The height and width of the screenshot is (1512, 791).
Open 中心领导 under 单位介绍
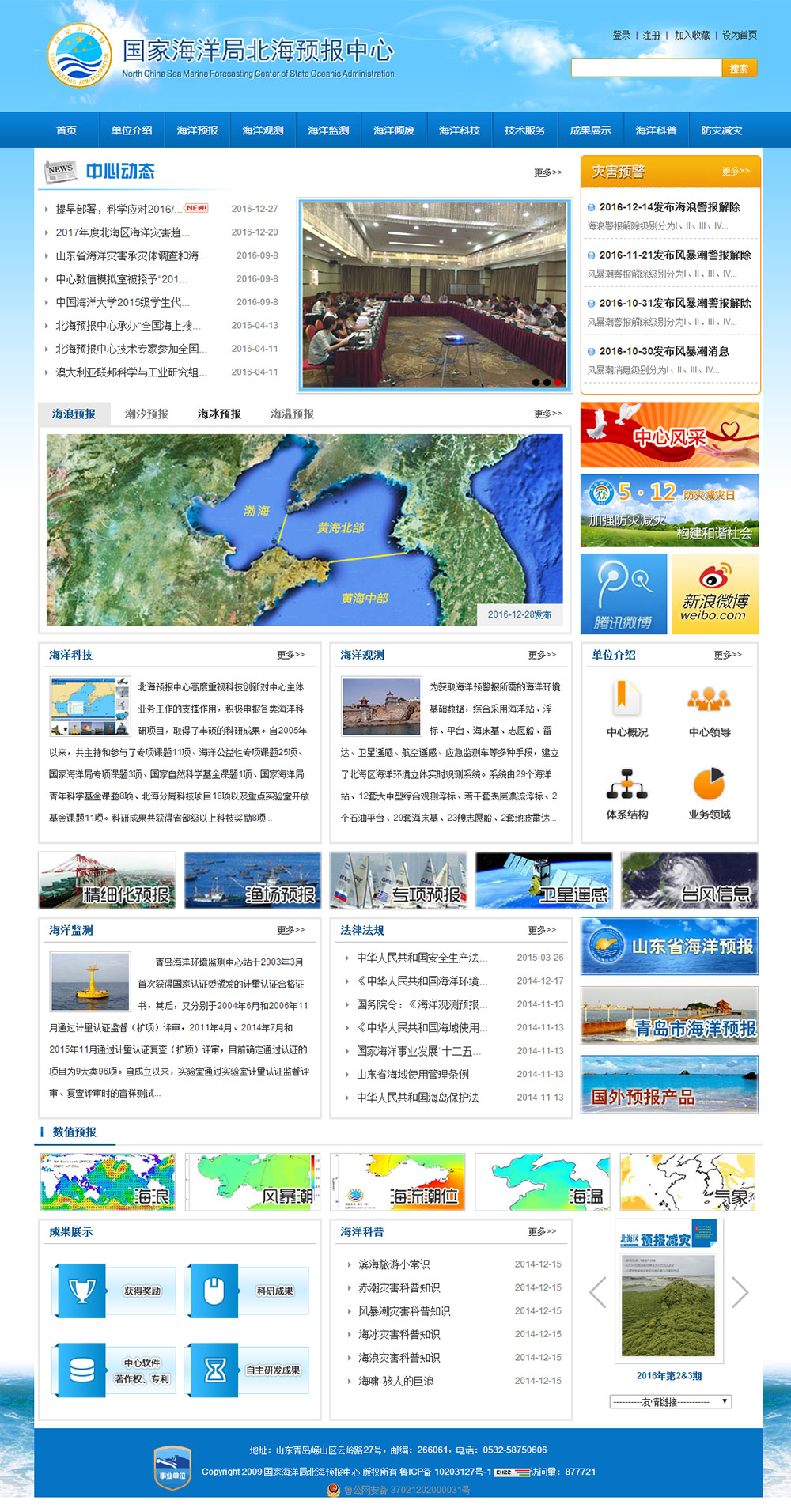coord(709,712)
